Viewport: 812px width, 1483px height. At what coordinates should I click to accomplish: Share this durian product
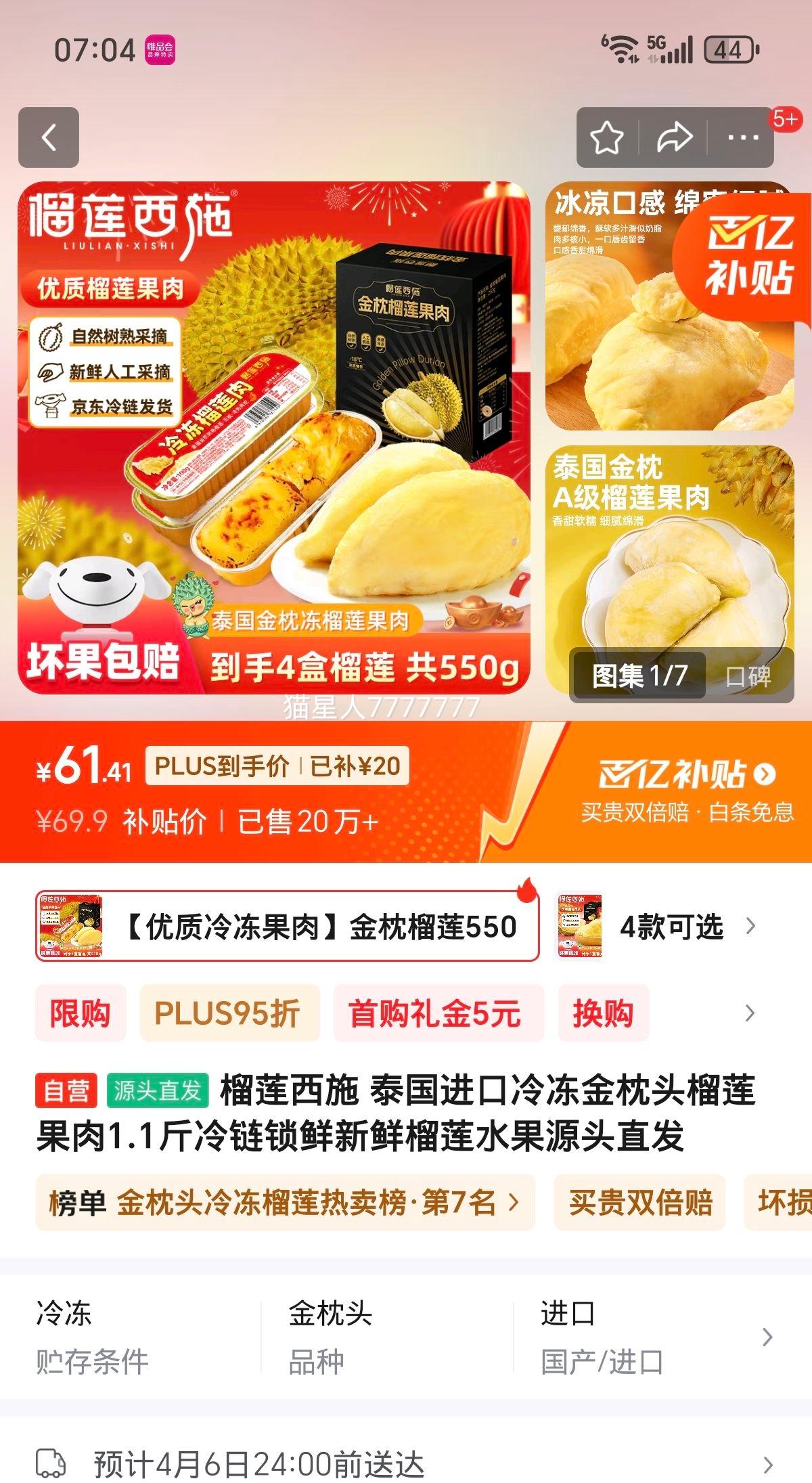pyautogui.click(x=674, y=137)
